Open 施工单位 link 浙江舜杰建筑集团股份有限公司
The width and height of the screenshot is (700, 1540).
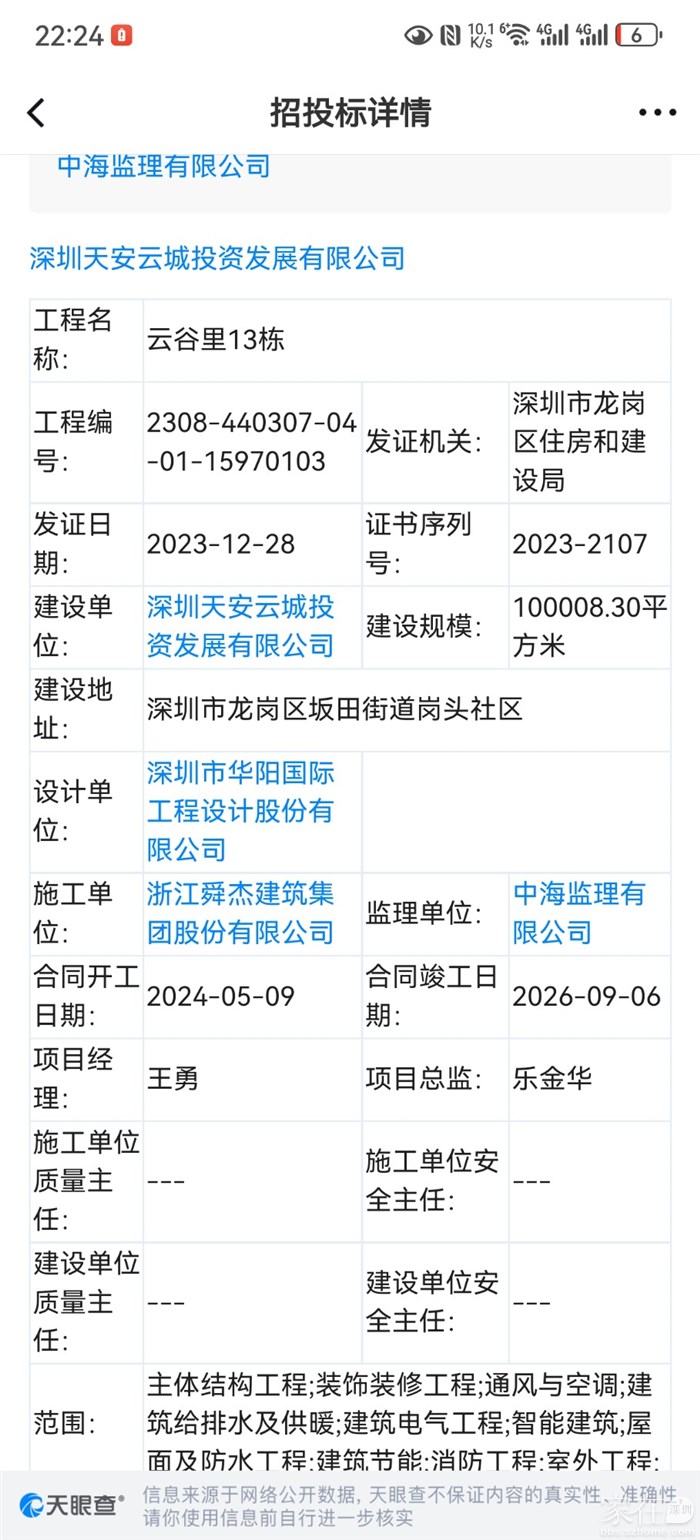241,913
